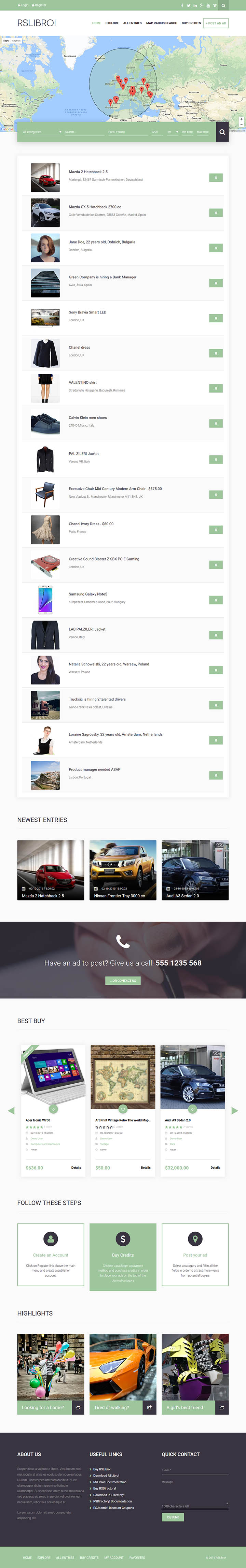Open the search icon in the top bar

pyautogui.click(x=224, y=5)
